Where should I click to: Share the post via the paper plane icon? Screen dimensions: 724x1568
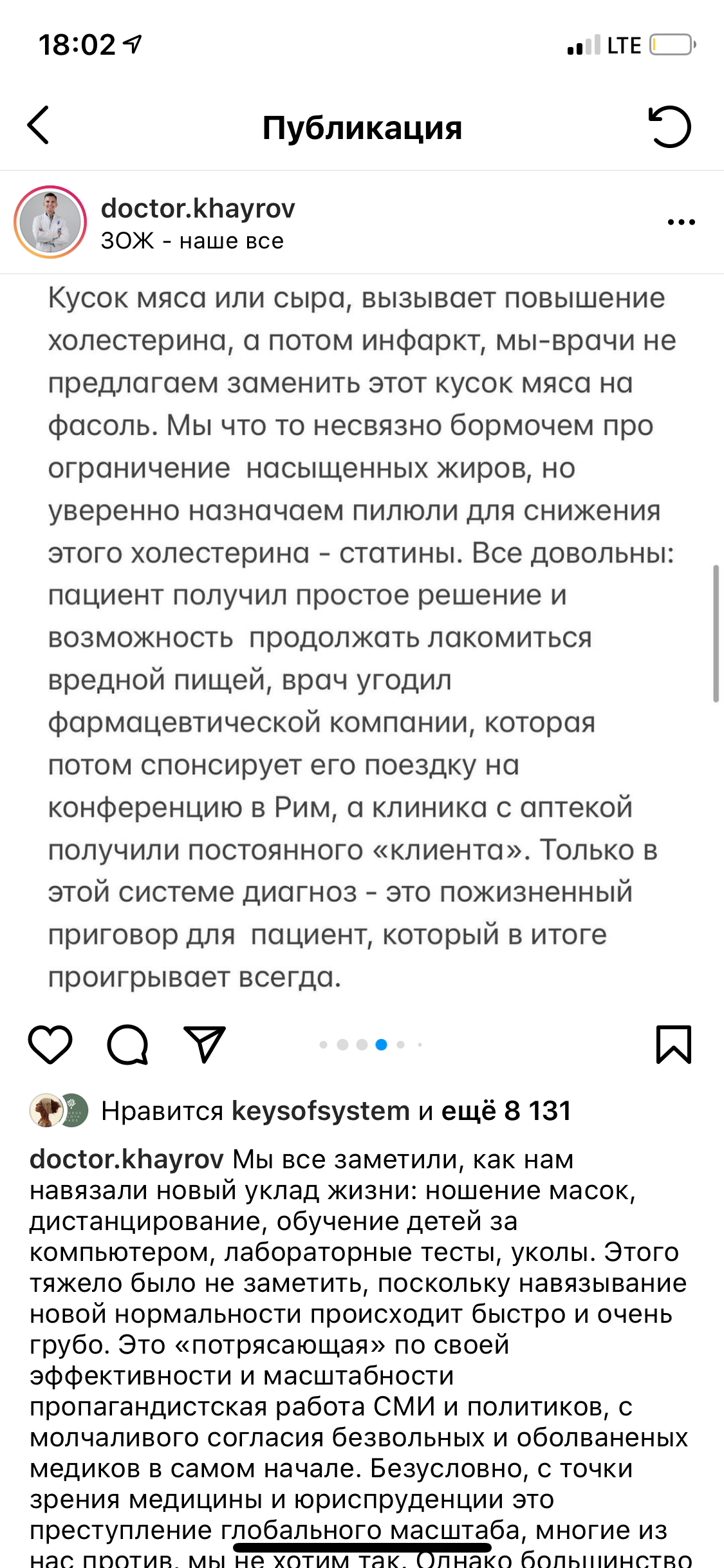tap(205, 1044)
